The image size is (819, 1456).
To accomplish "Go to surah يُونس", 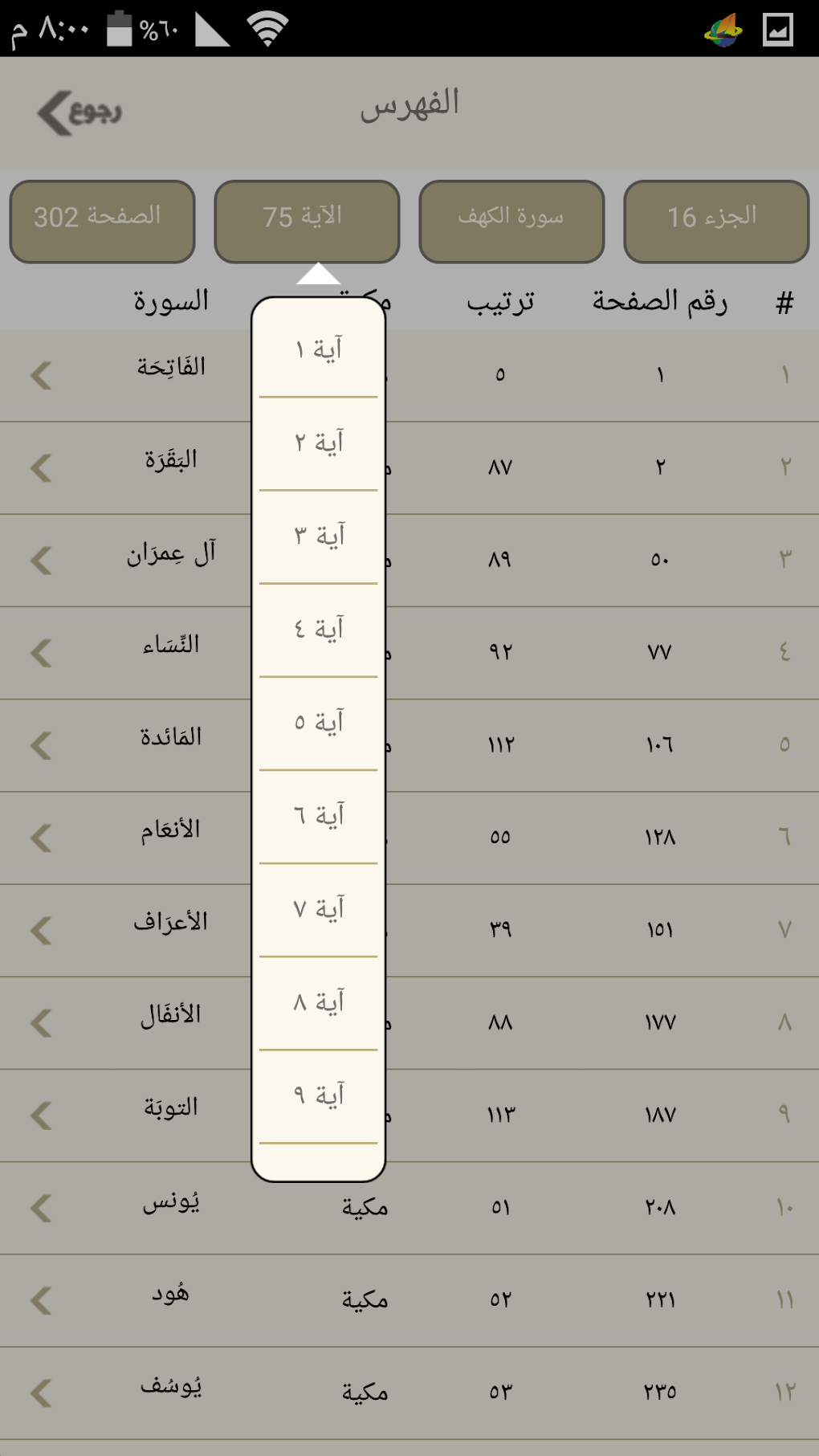I will 170,1207.
